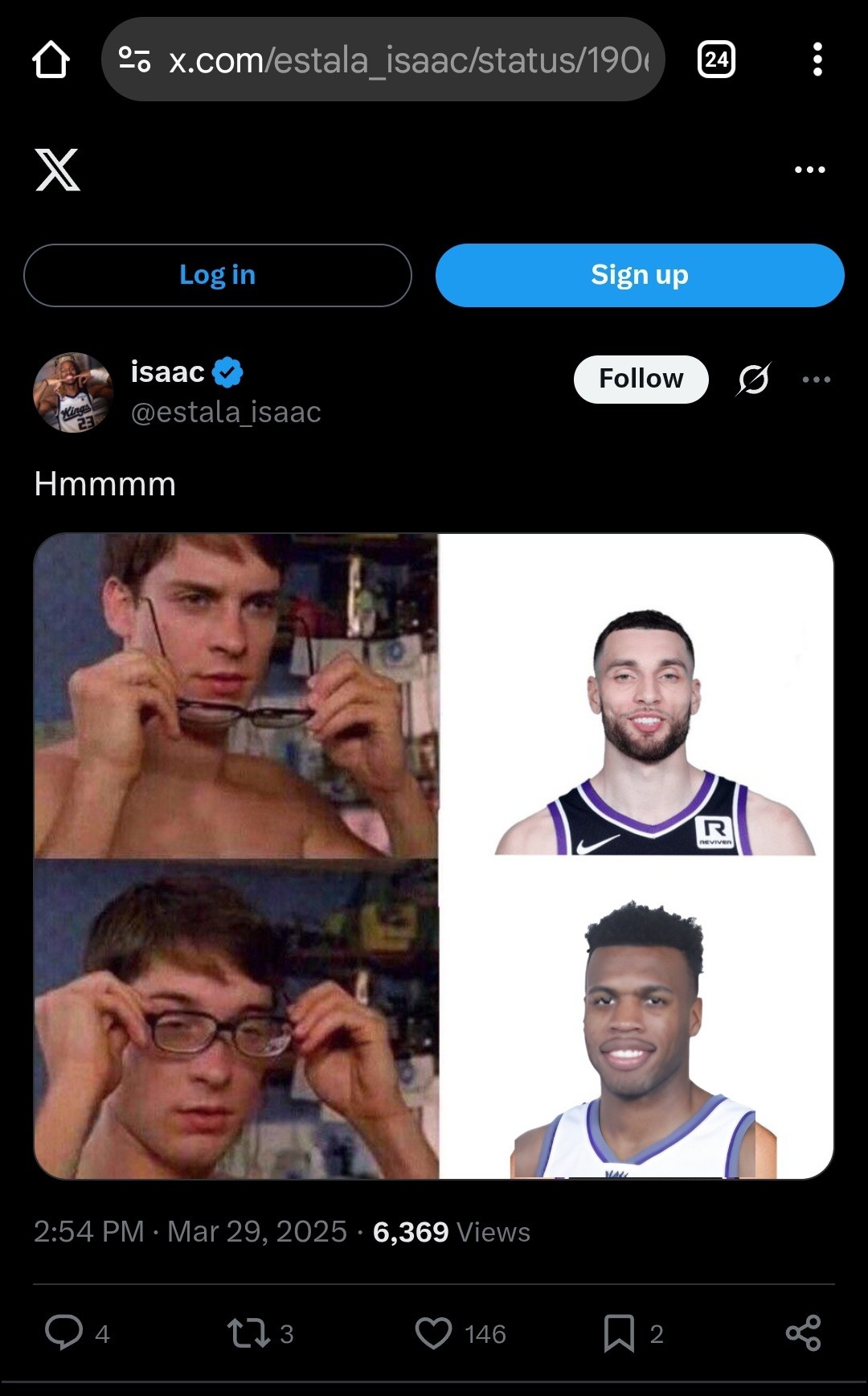Reply to isaac's post

coord(64,1332)
